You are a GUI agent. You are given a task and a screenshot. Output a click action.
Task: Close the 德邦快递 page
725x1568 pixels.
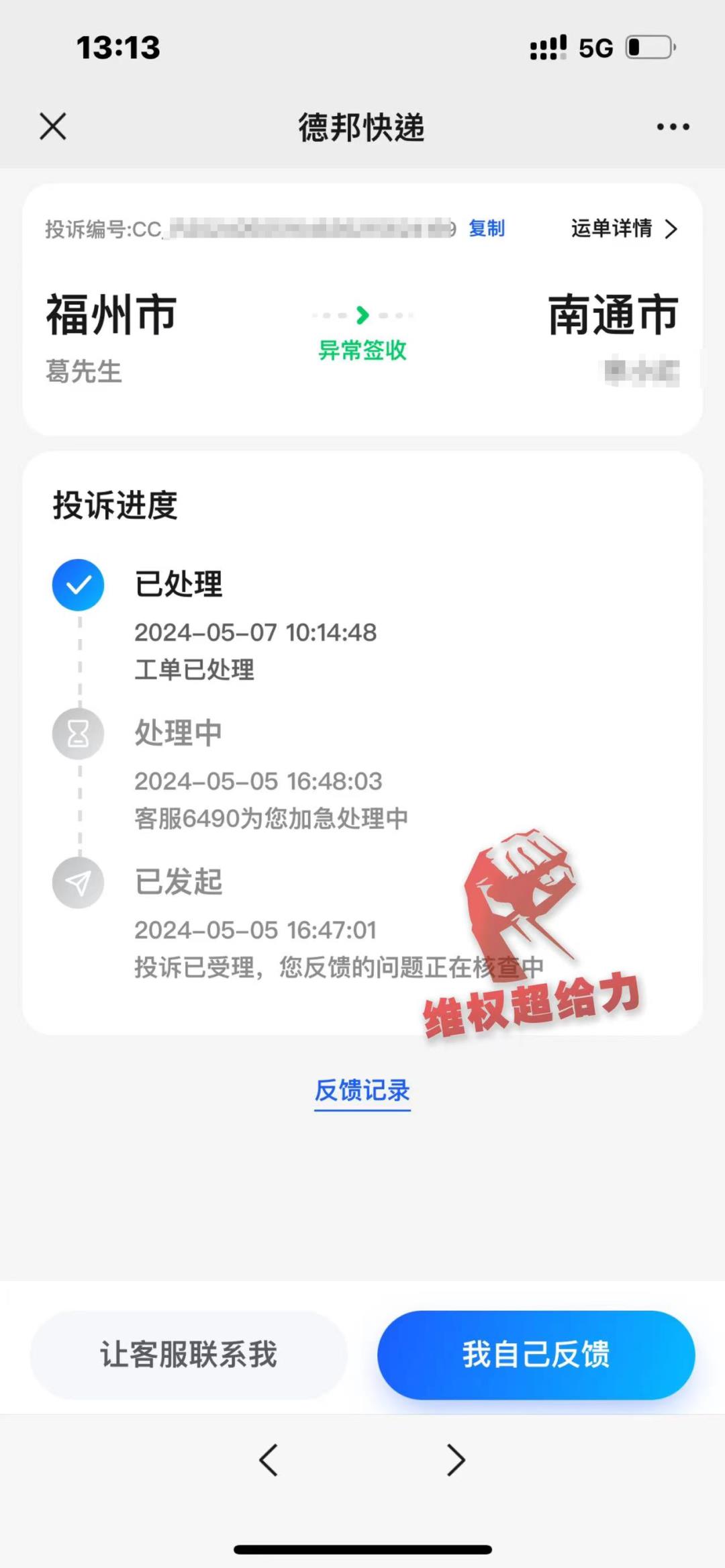[53, 126]
